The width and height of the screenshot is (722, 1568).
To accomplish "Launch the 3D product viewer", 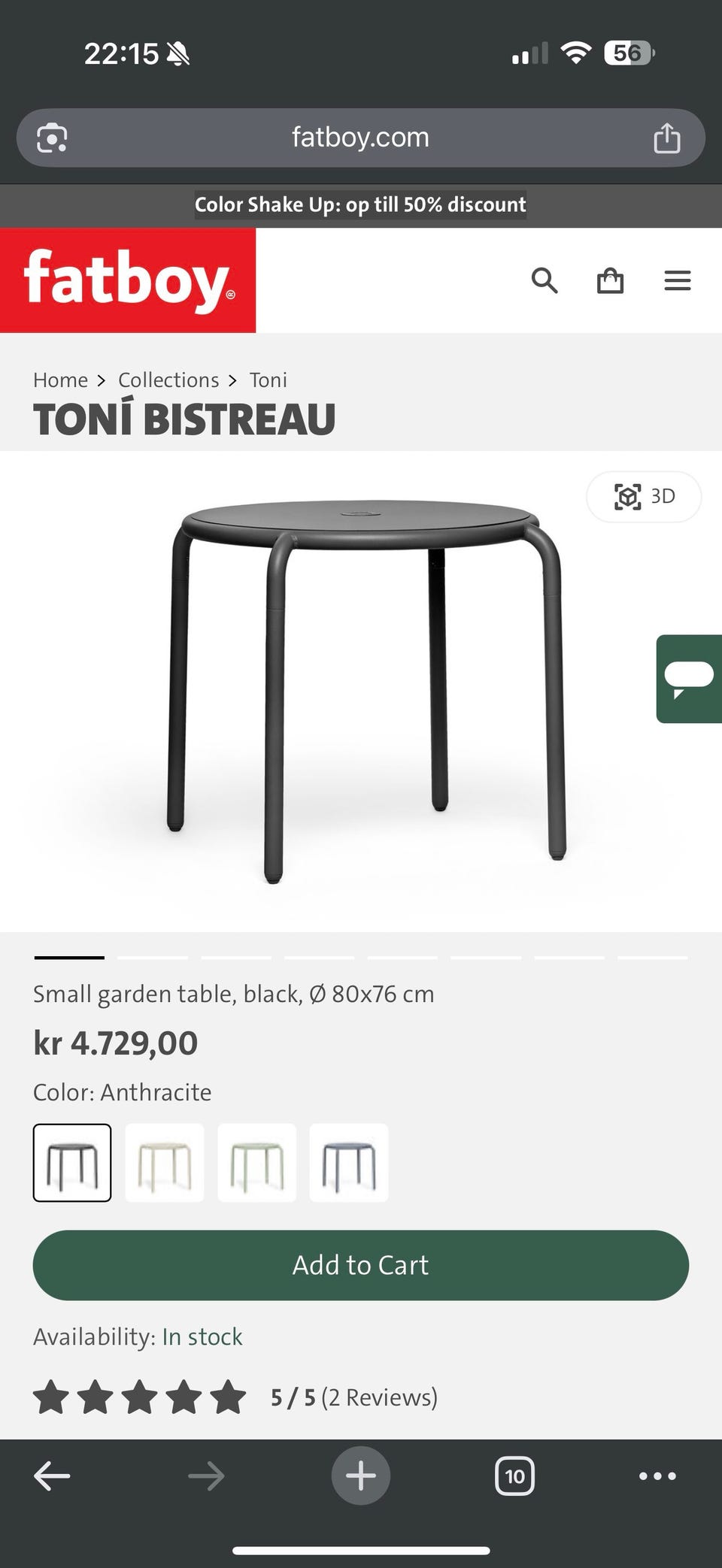I will pyautogui.click(x=643, y=496).
